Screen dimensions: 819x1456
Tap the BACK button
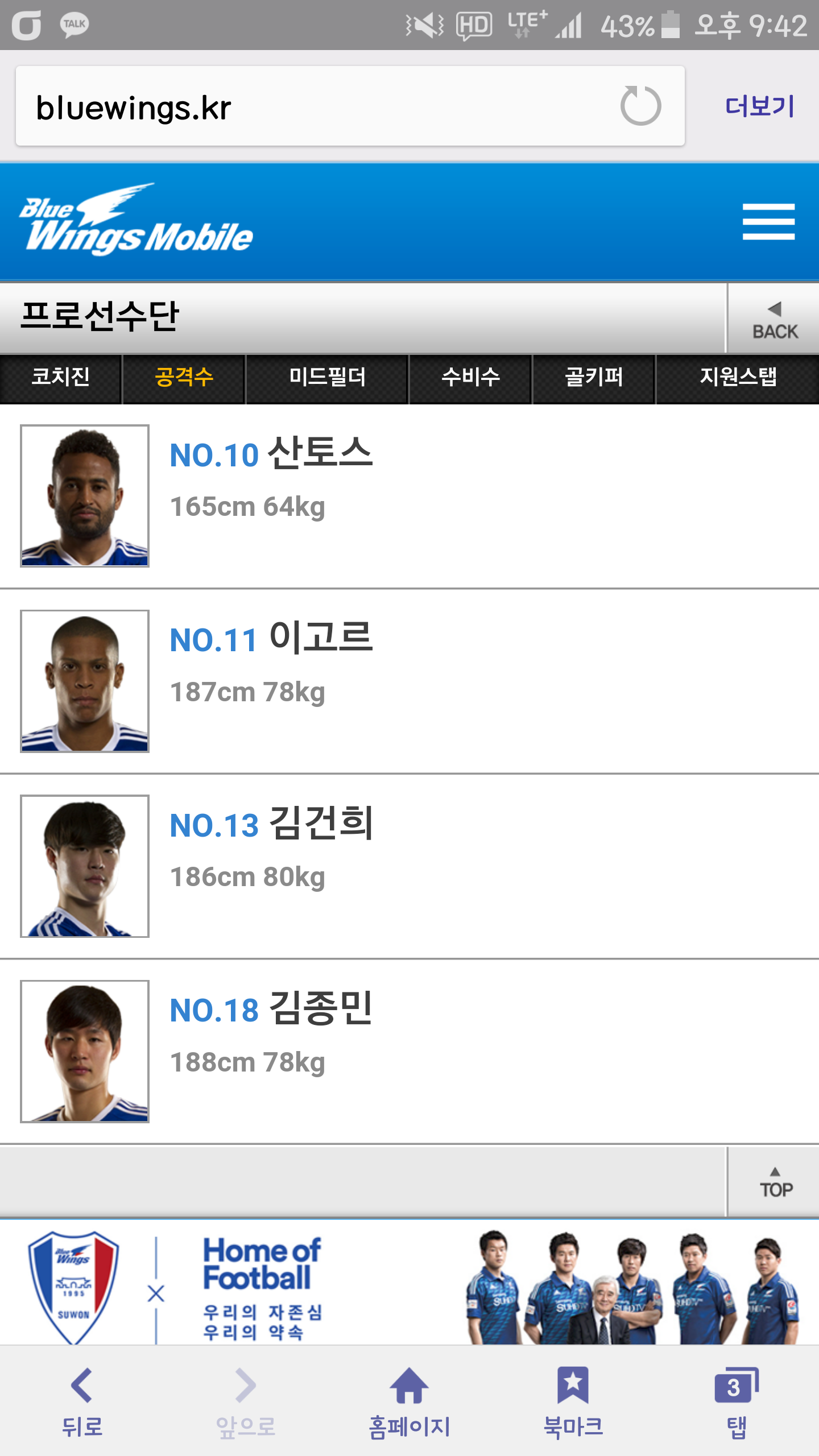pos(774,320)
